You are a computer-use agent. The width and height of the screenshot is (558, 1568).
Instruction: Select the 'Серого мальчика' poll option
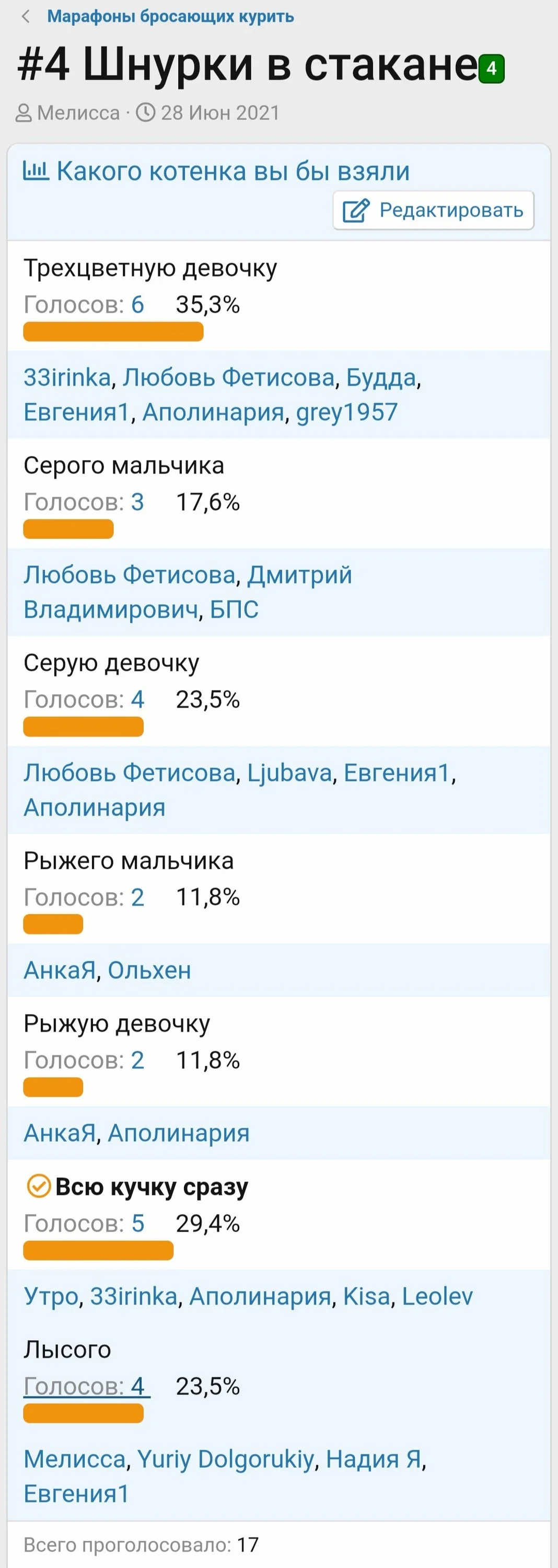[124, 466]
